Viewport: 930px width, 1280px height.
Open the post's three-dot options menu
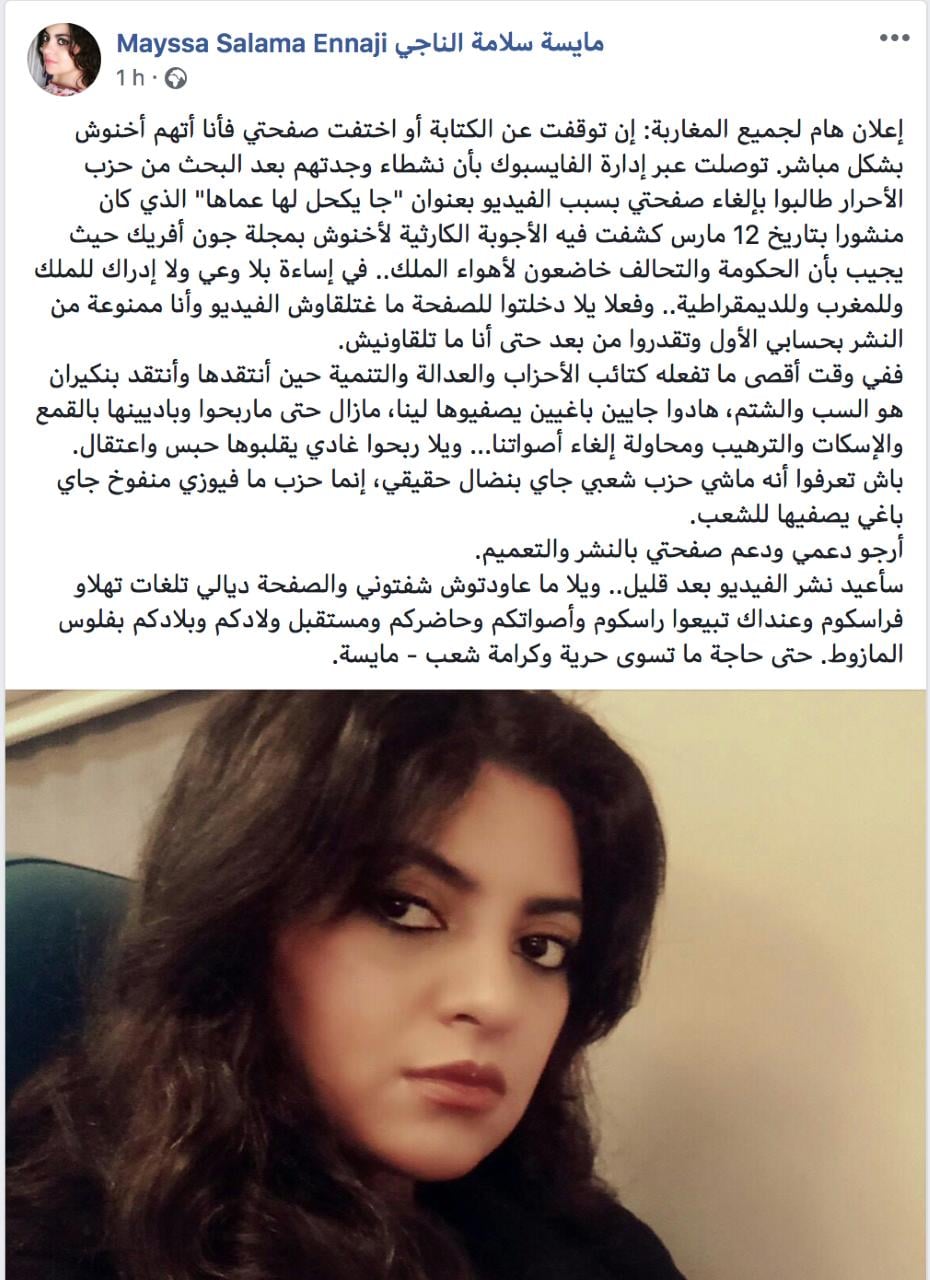(893, 38)
